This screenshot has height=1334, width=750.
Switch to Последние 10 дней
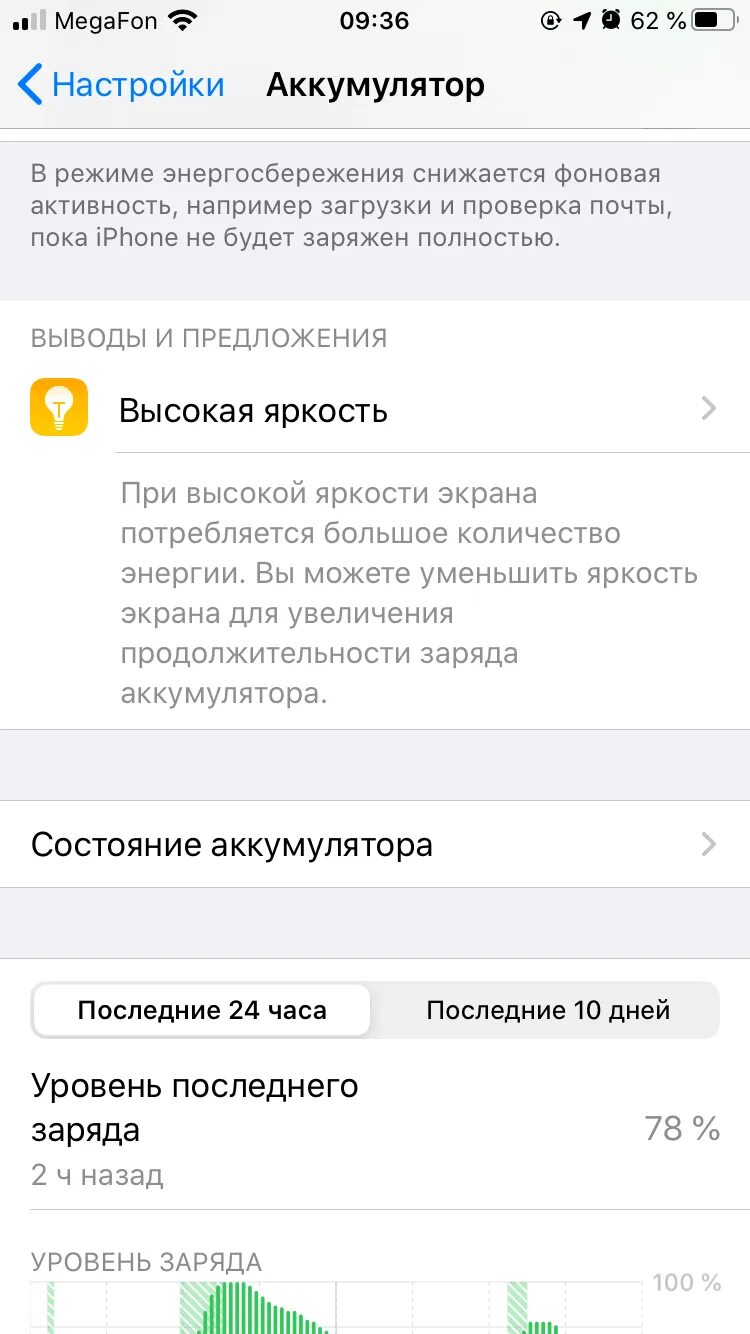pos(547,1010)
